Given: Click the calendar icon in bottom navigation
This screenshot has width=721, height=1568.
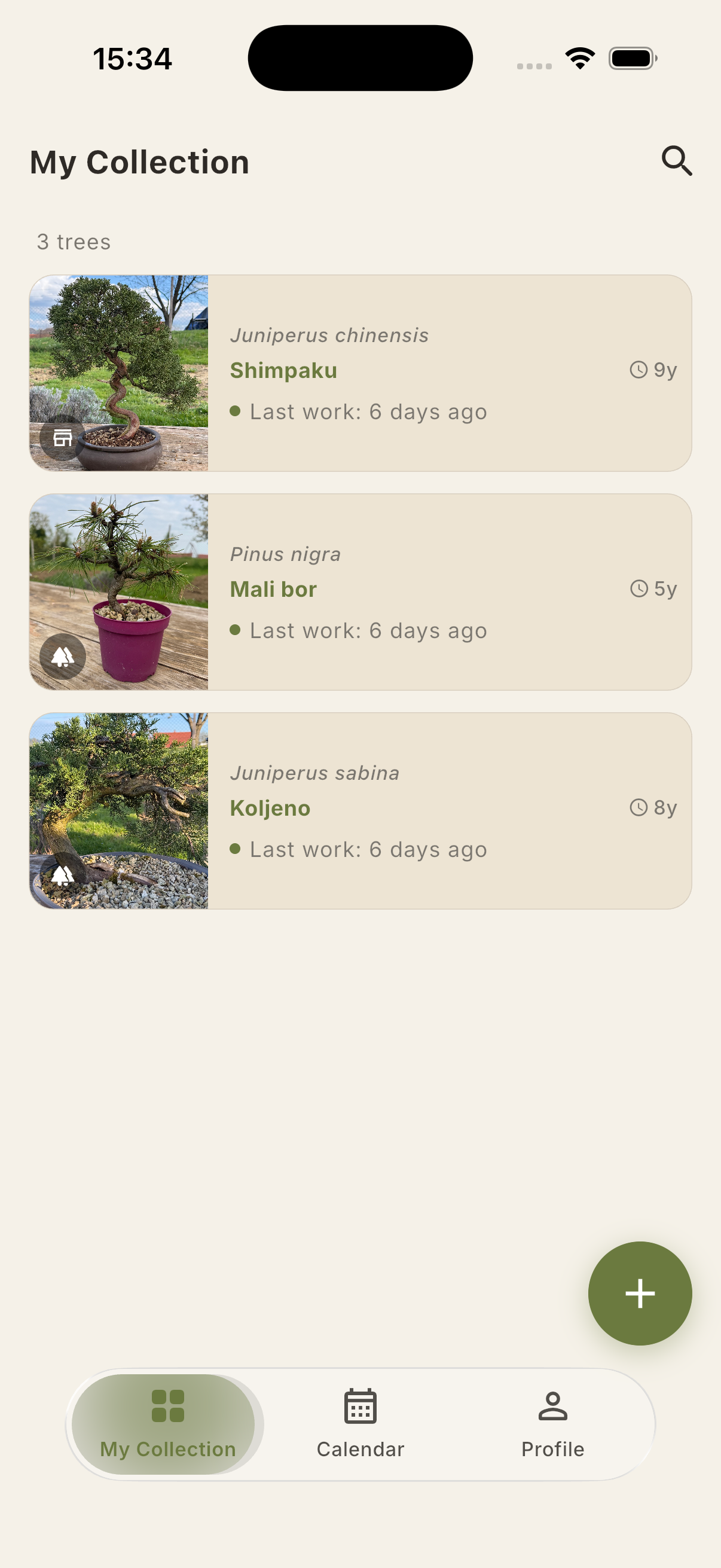Looking at the screenshot, I should 360,1407.
